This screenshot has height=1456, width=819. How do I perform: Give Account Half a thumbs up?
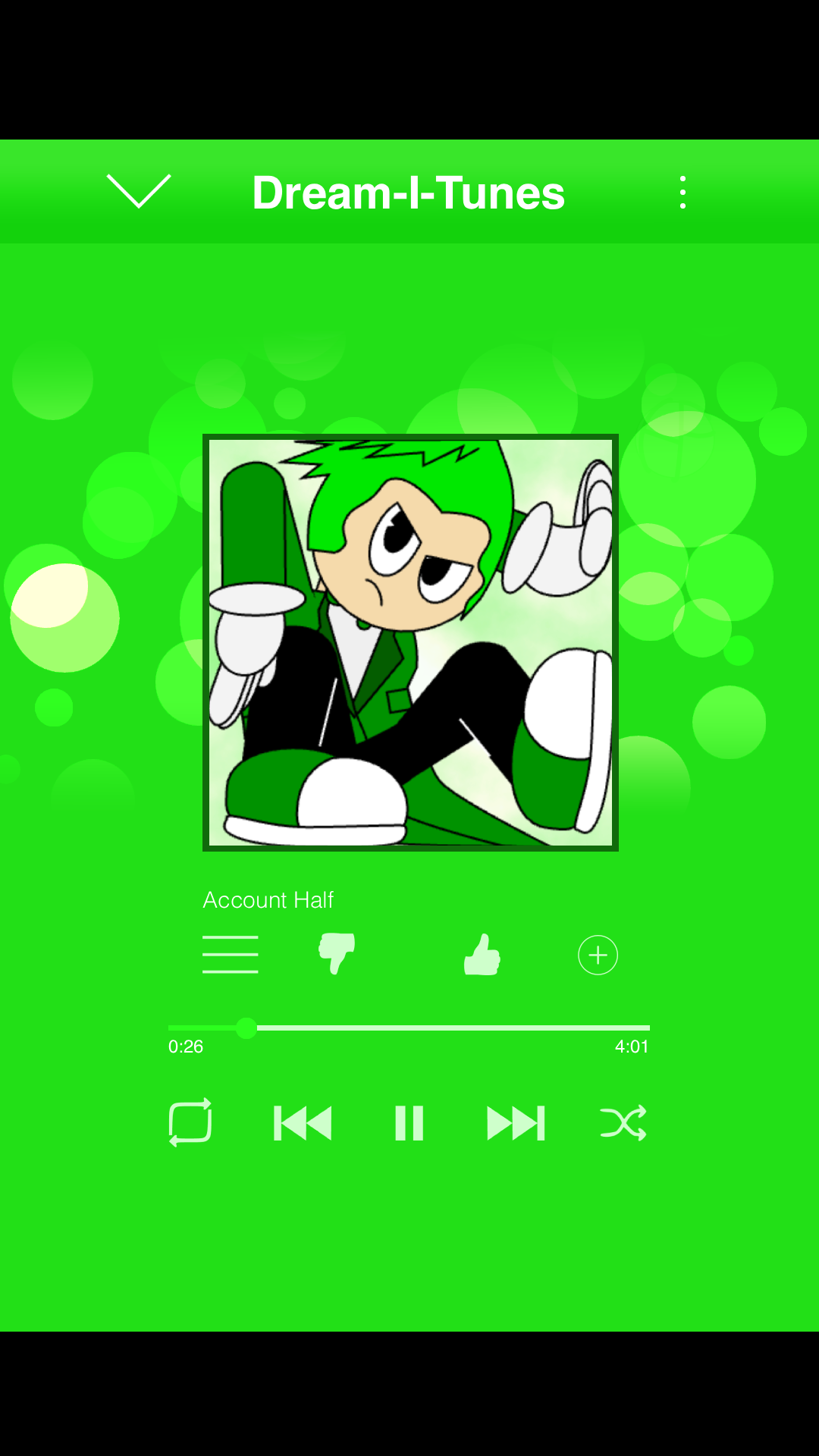[482, 955]
